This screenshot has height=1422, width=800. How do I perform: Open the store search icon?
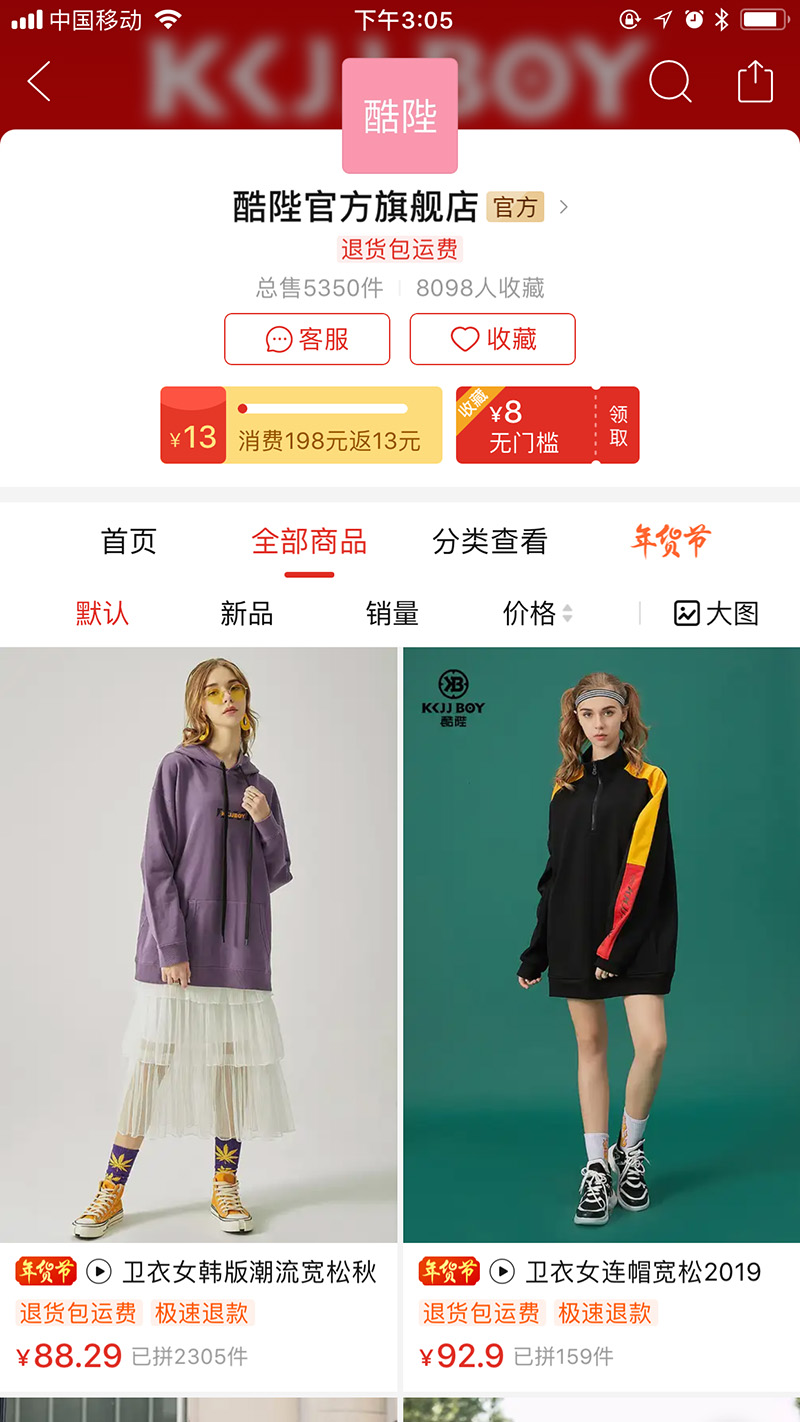670,82
